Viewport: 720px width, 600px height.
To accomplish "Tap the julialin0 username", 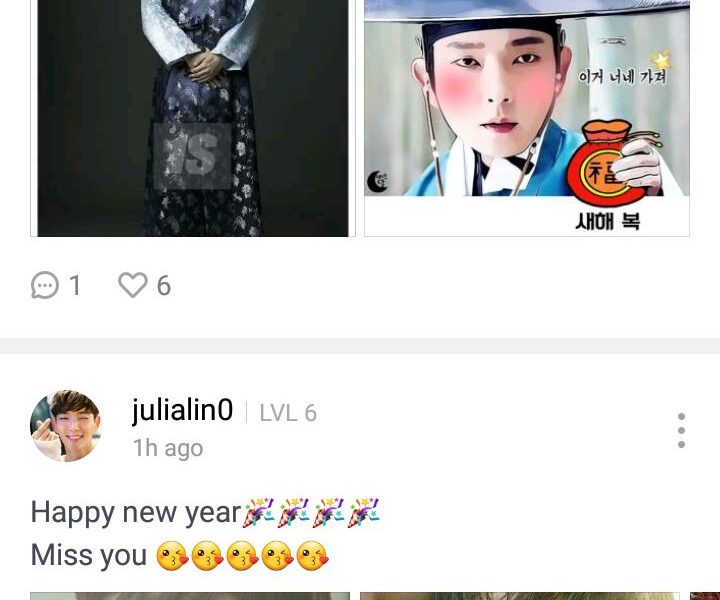I will (183, 410).
